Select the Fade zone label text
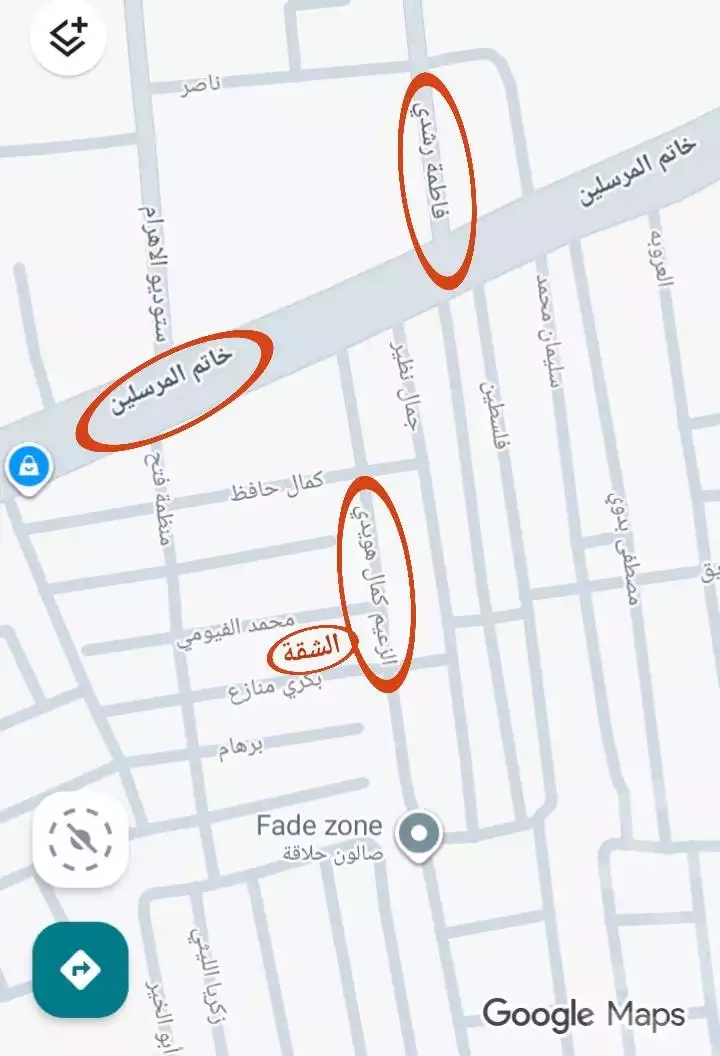Viewport: 720px width, 1056px height. [x=318, y=825]
